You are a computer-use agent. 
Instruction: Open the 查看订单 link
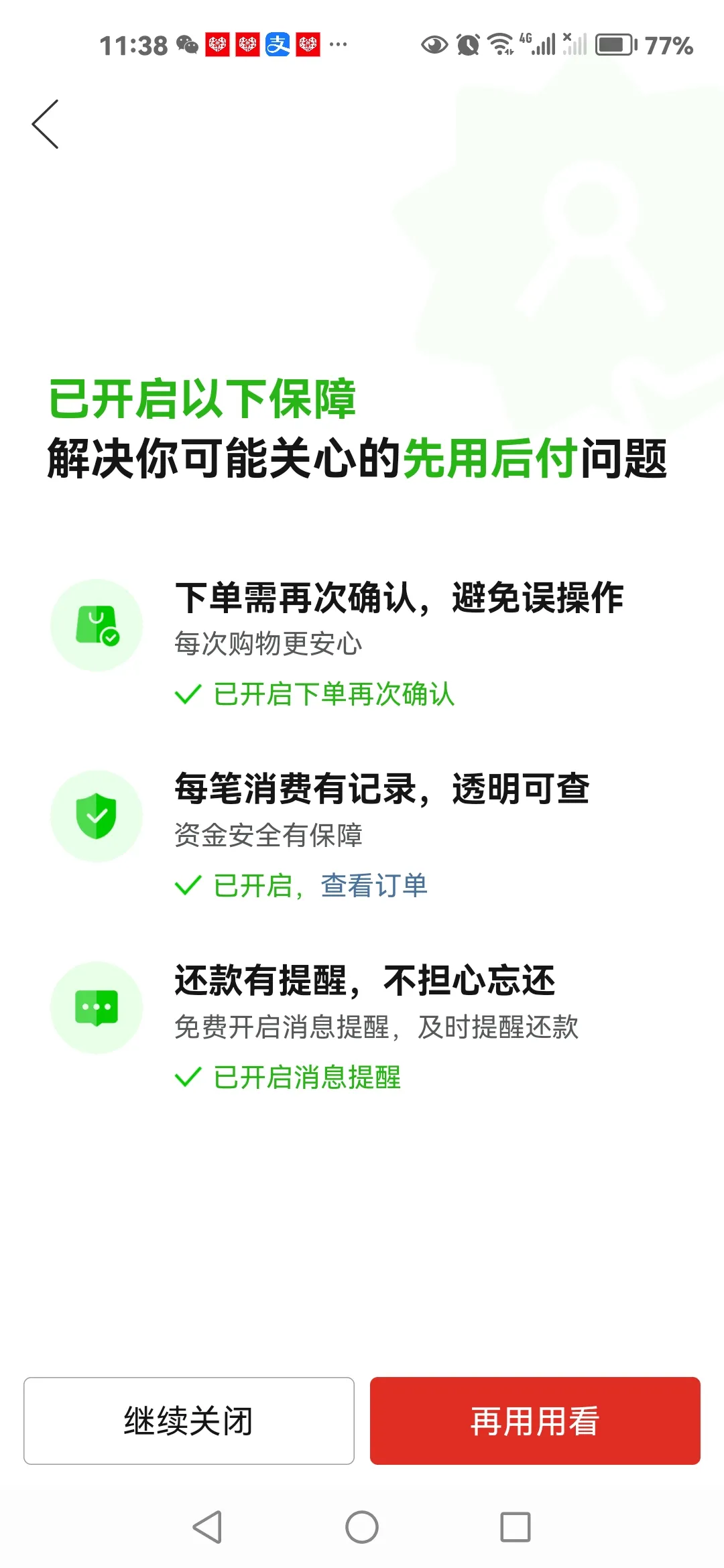coord(373,886)
